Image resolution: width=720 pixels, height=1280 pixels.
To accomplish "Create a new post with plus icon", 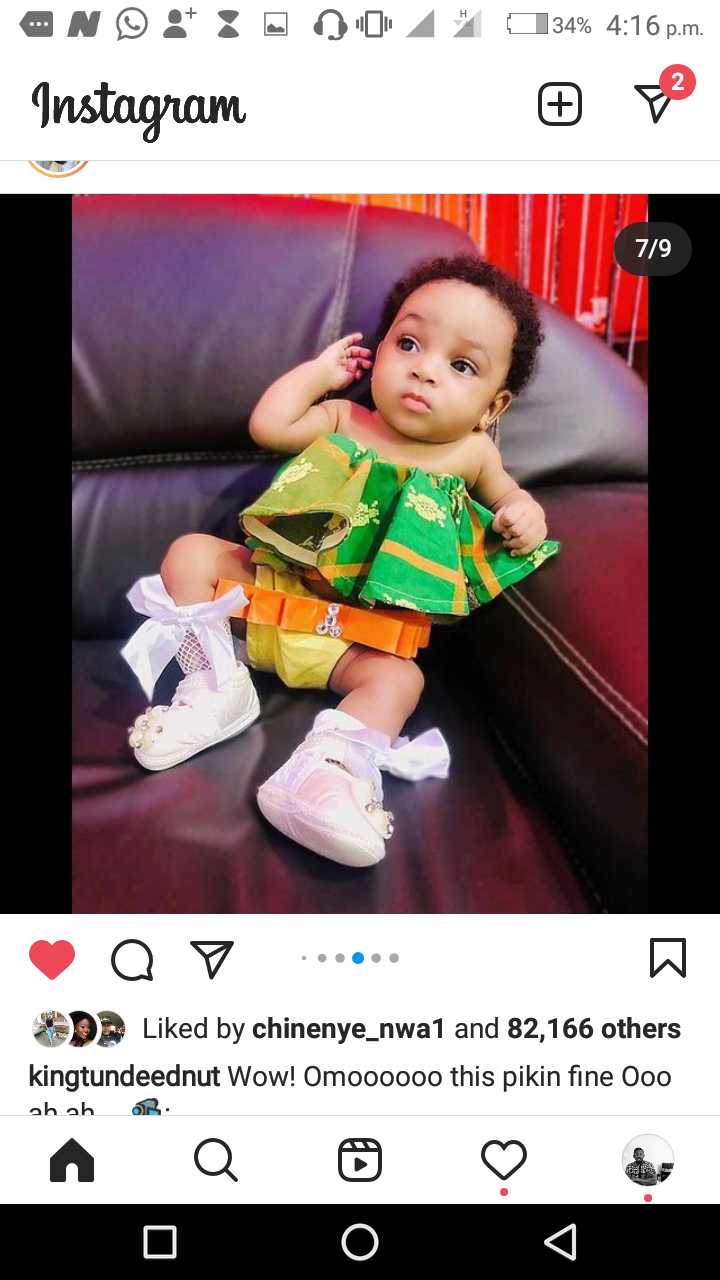I will 560,104.
